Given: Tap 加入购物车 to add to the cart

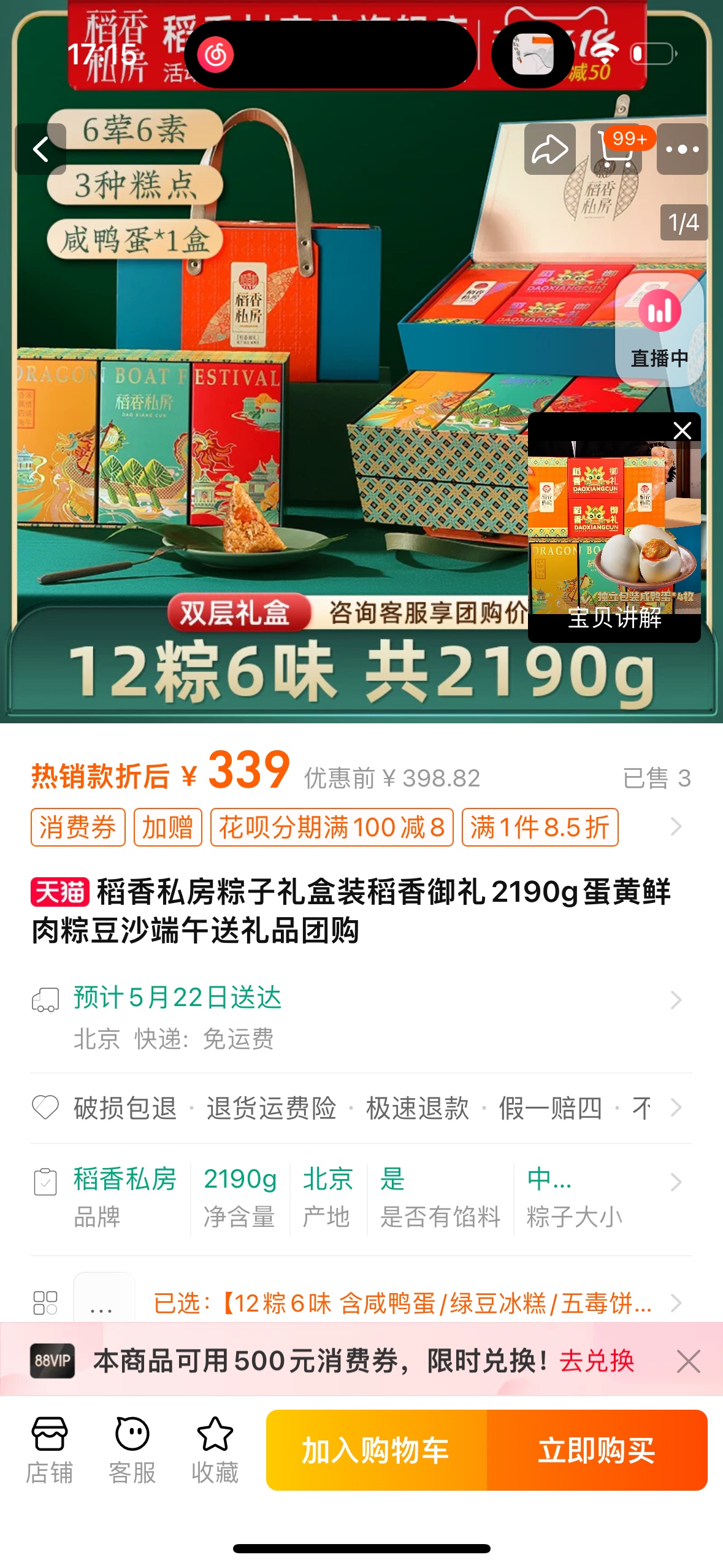Looking at the screenshot, I should (x=376, y=1450).
